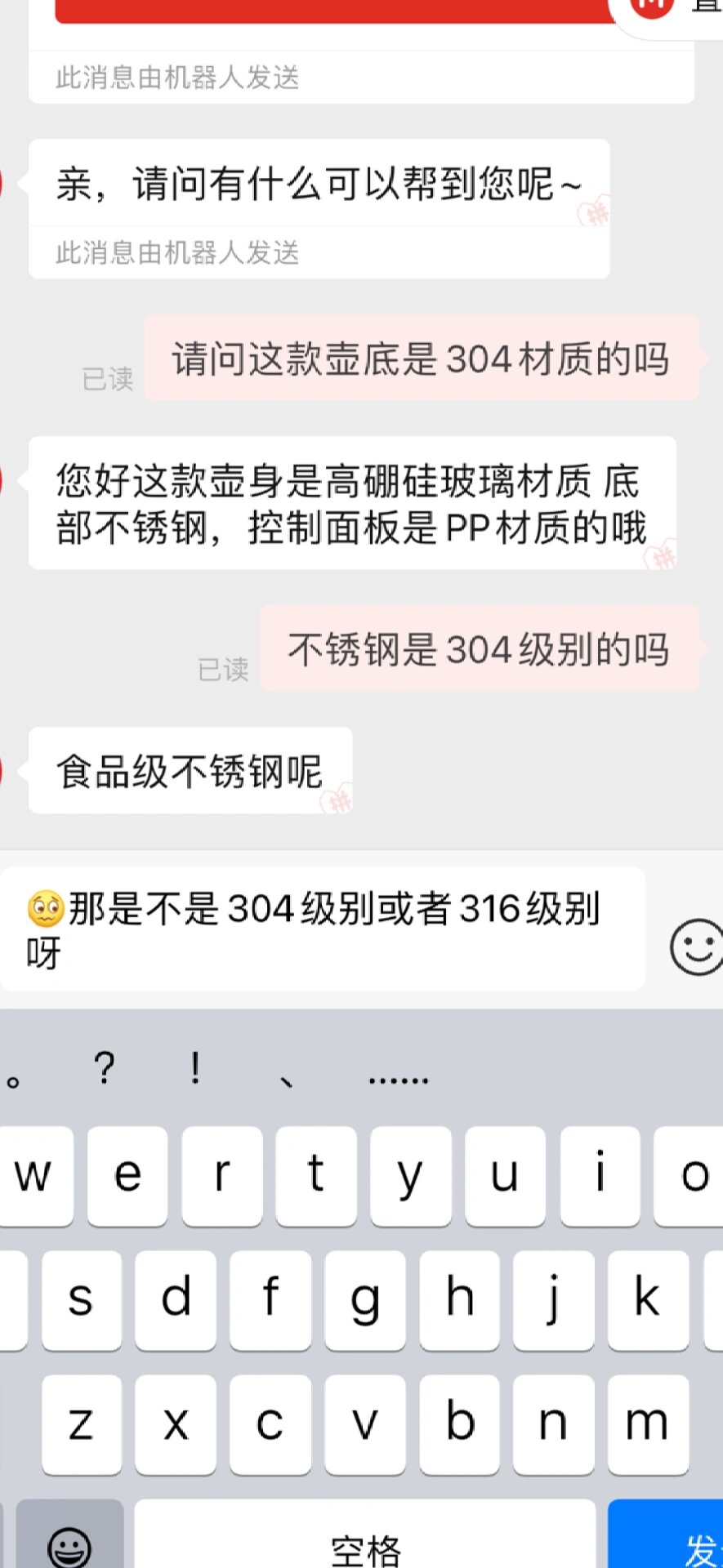Send the typed message
This screenshot has height=1568, width=723.
[665, 1537]
